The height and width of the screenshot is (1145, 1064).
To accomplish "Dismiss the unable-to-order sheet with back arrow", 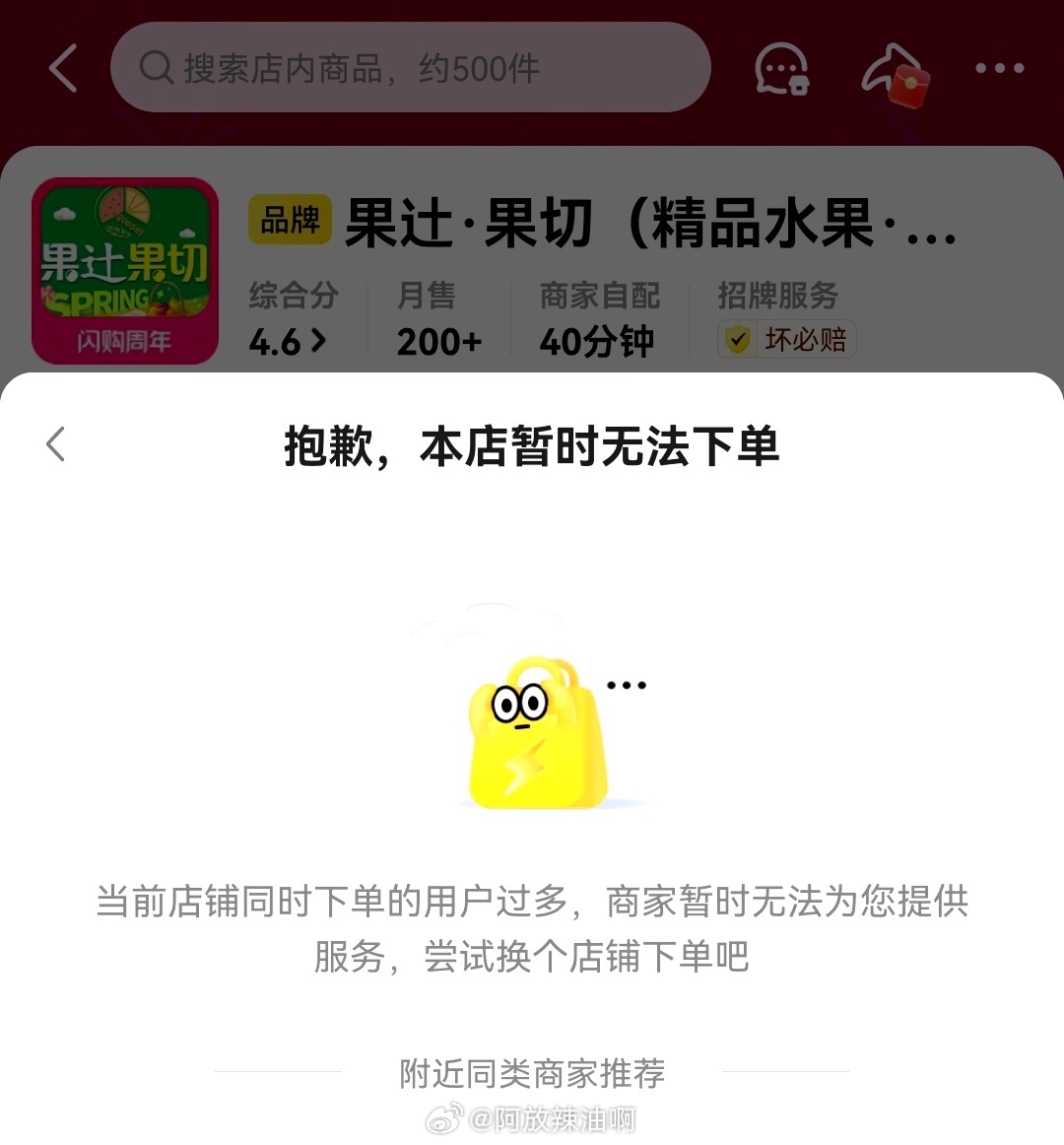I will click(56, 444).
